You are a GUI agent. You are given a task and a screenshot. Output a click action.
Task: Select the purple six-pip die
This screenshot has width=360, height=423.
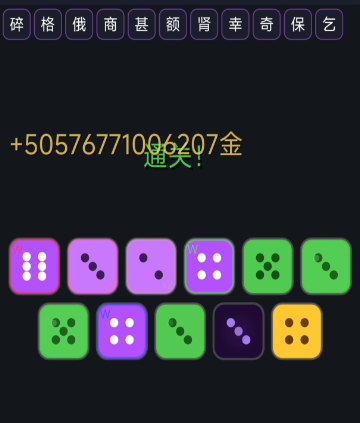34,266
